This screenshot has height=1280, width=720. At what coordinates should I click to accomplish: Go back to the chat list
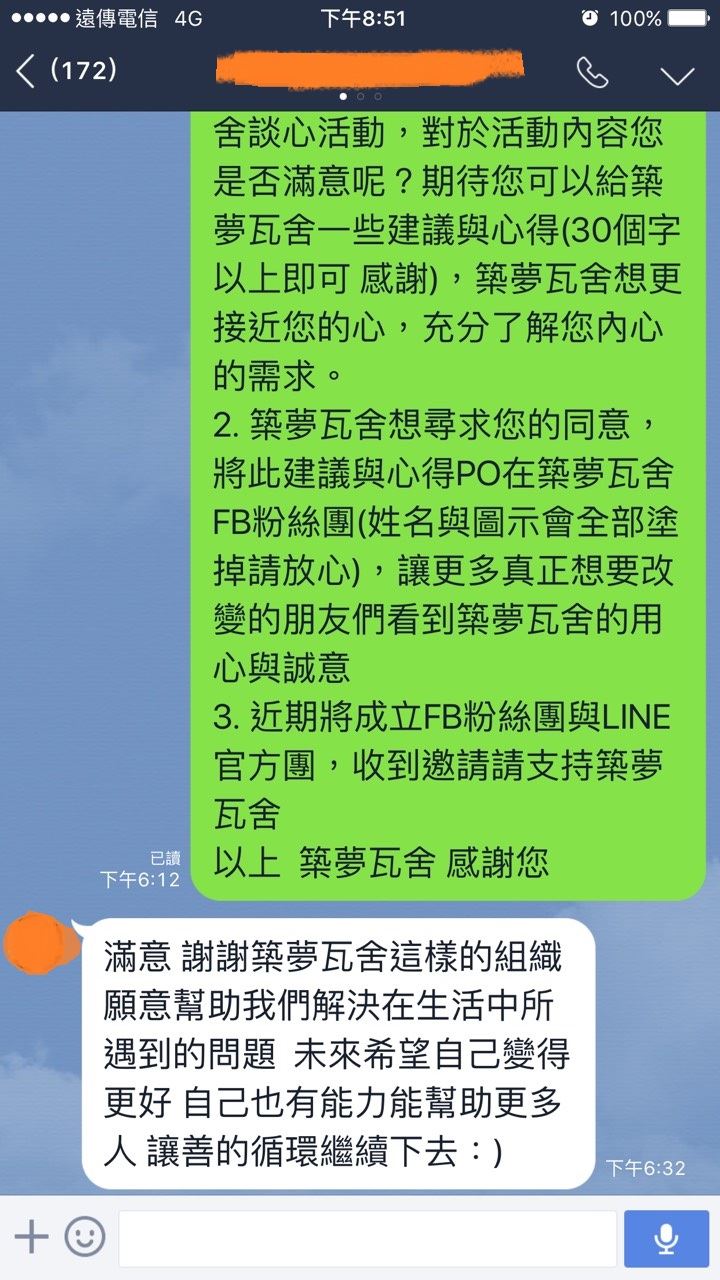click(x=27, y=71)
